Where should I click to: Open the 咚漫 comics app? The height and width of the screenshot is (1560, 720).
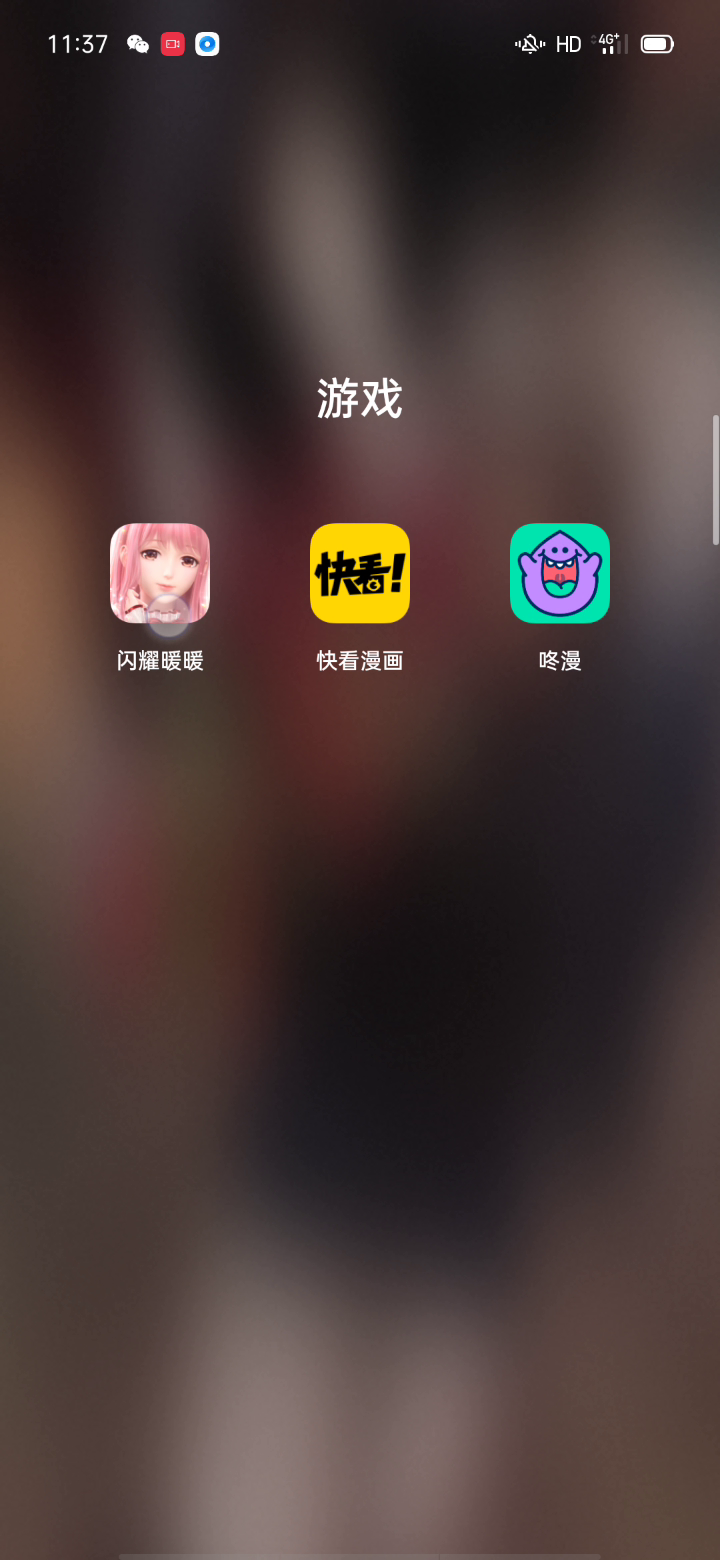[560, 573]
